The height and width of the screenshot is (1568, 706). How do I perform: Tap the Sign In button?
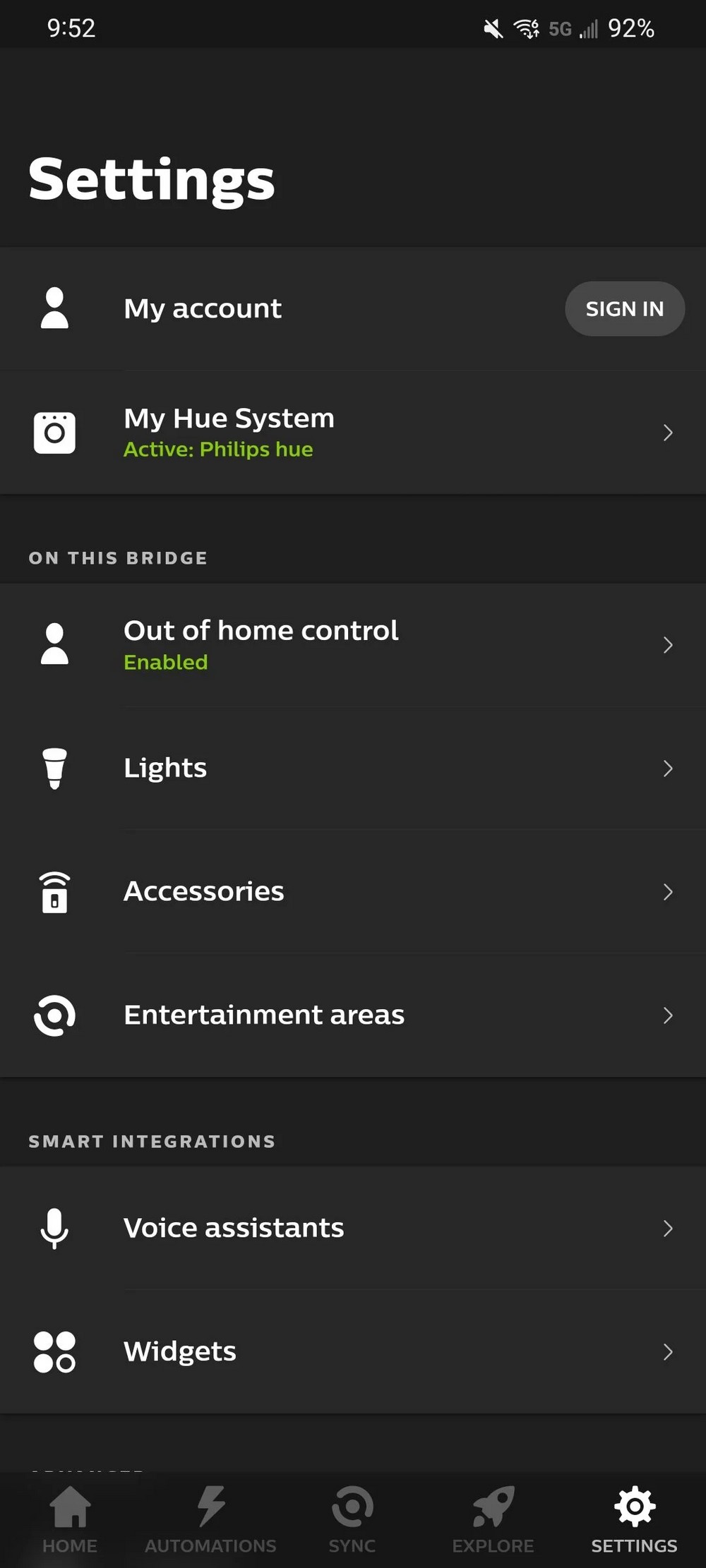(x=624, y=309)
